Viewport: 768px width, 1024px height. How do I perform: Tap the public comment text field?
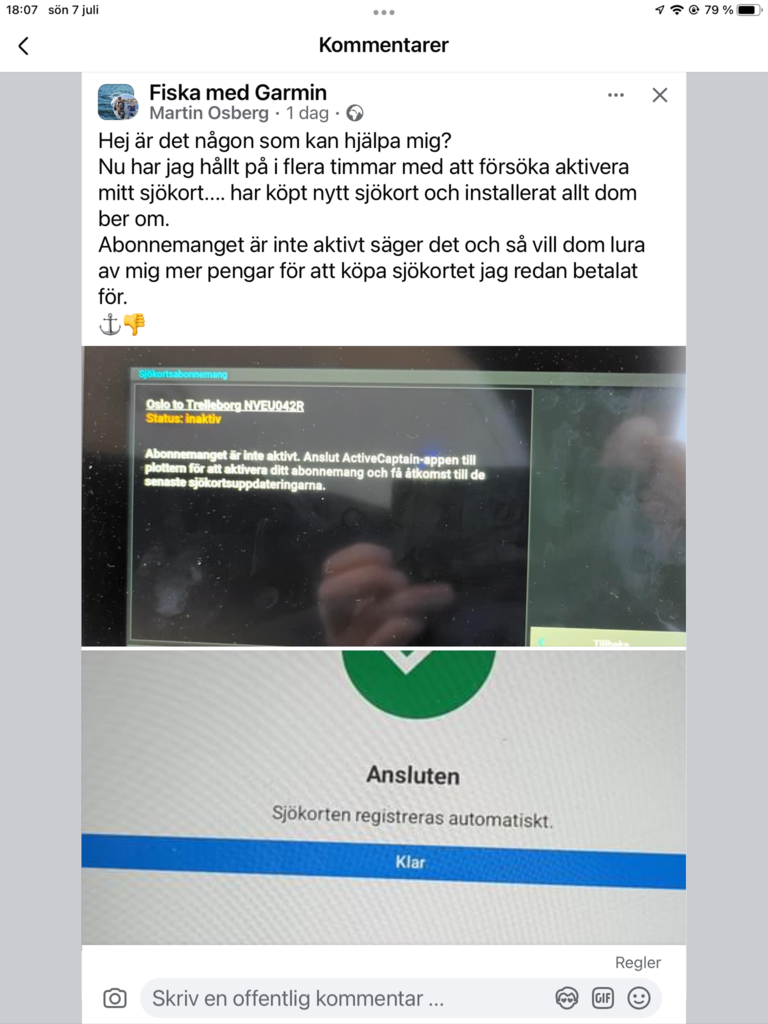tap(340, 998)
